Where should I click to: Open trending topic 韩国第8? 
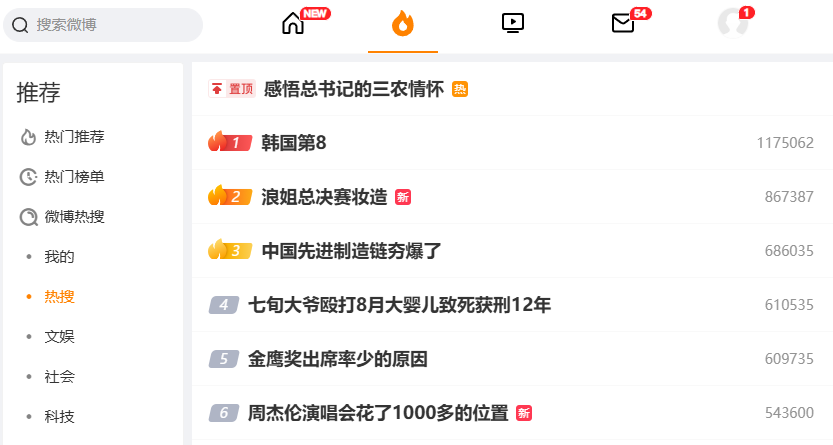[294, 143]
